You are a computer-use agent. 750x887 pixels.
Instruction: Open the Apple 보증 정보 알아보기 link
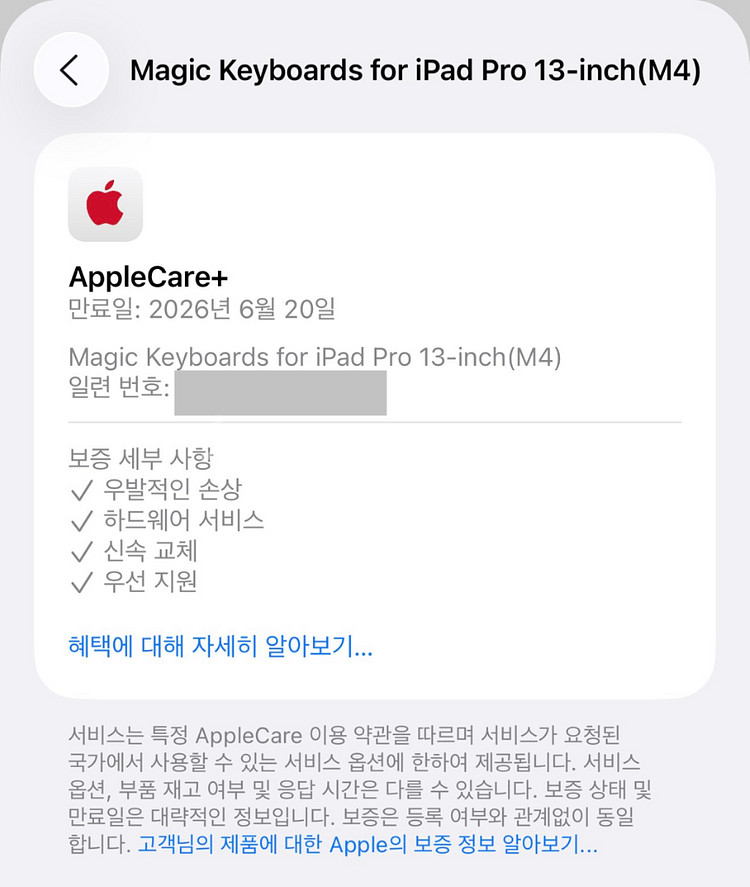pyautogui.click(x=368, y=844)
